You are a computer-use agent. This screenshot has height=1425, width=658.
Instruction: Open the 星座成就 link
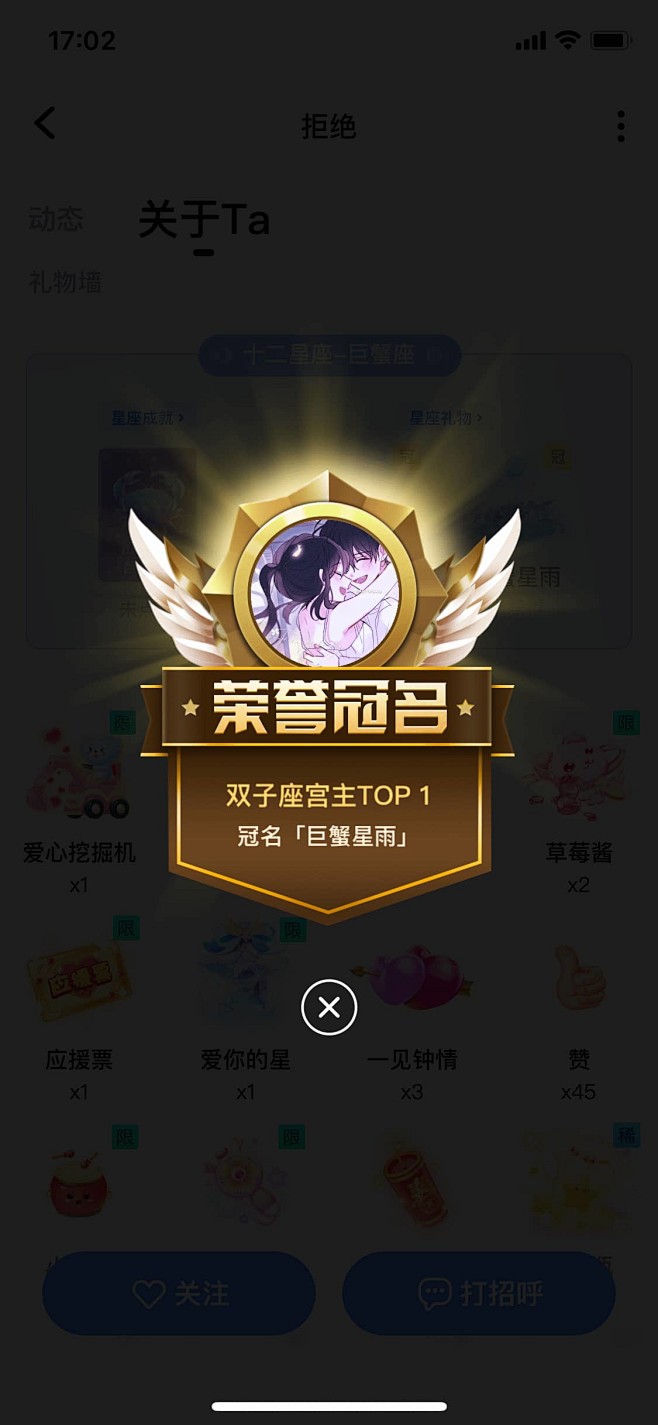coord(147,417)
